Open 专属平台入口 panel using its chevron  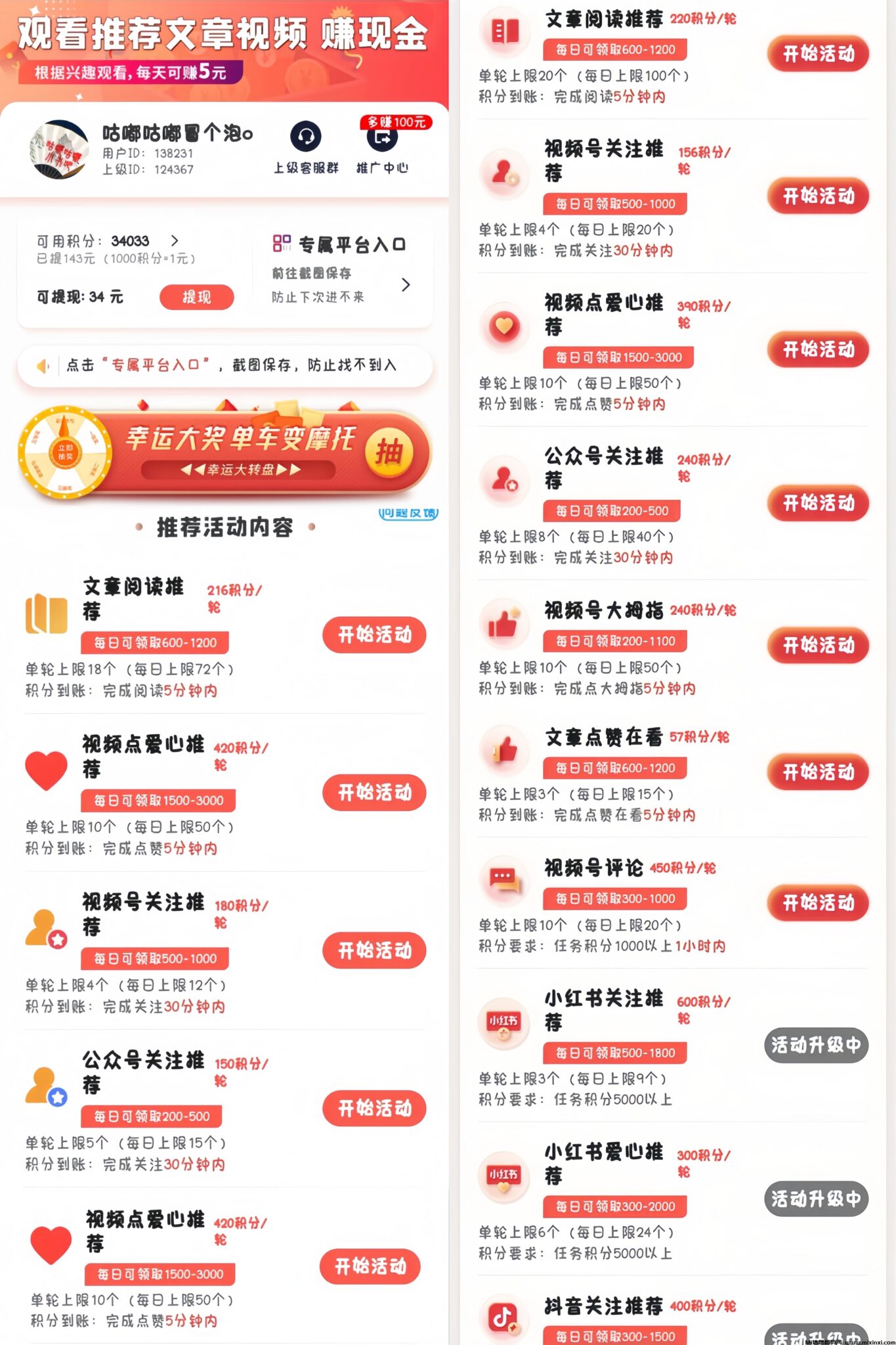tap(407, 286)
